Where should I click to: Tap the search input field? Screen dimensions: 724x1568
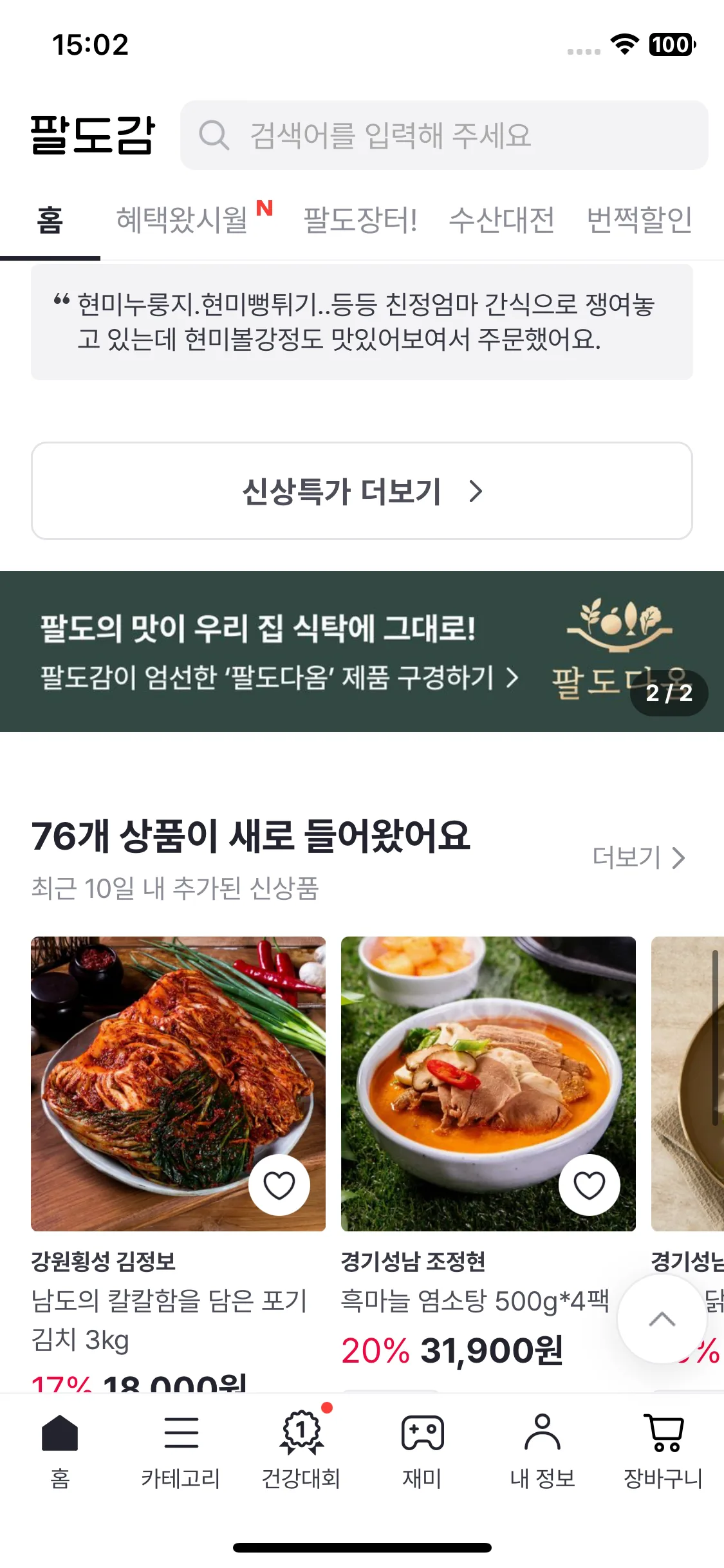click(x=444, y=136)
